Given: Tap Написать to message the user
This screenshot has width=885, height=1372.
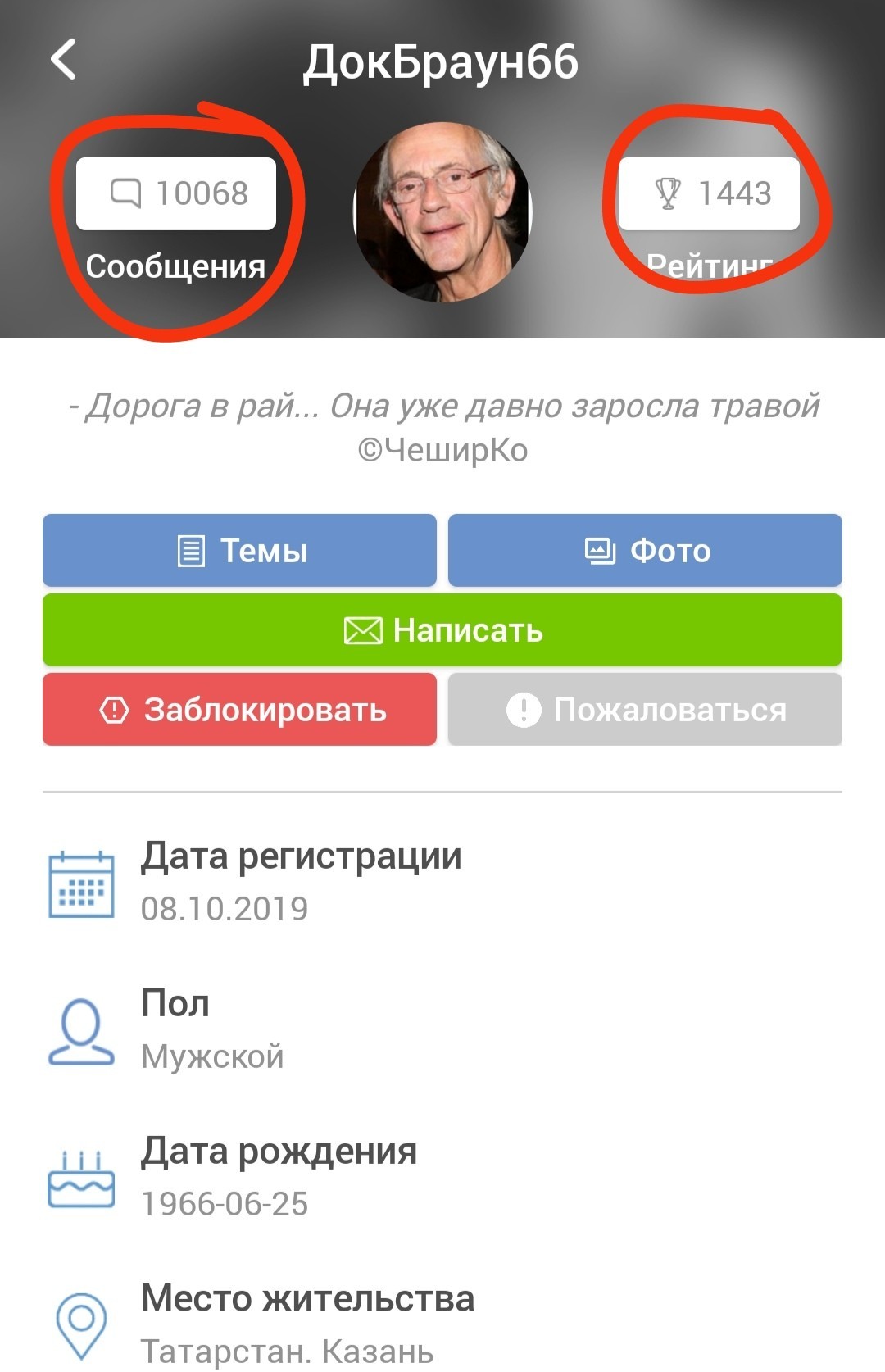Looking at the screenshot, I should click(442, 629).
